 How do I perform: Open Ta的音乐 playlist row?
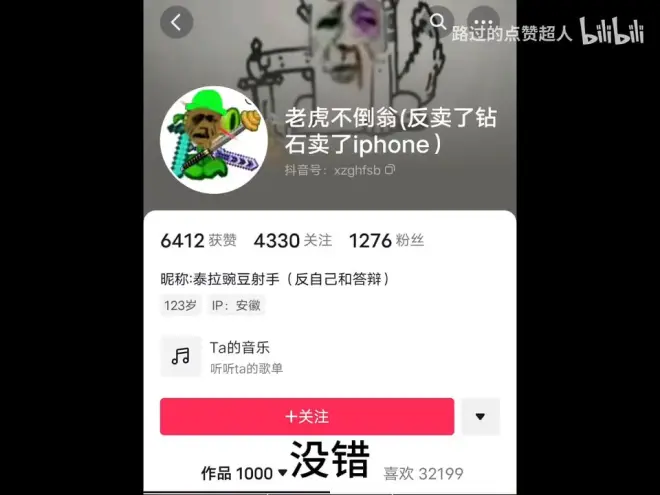[x=330, y=357]
